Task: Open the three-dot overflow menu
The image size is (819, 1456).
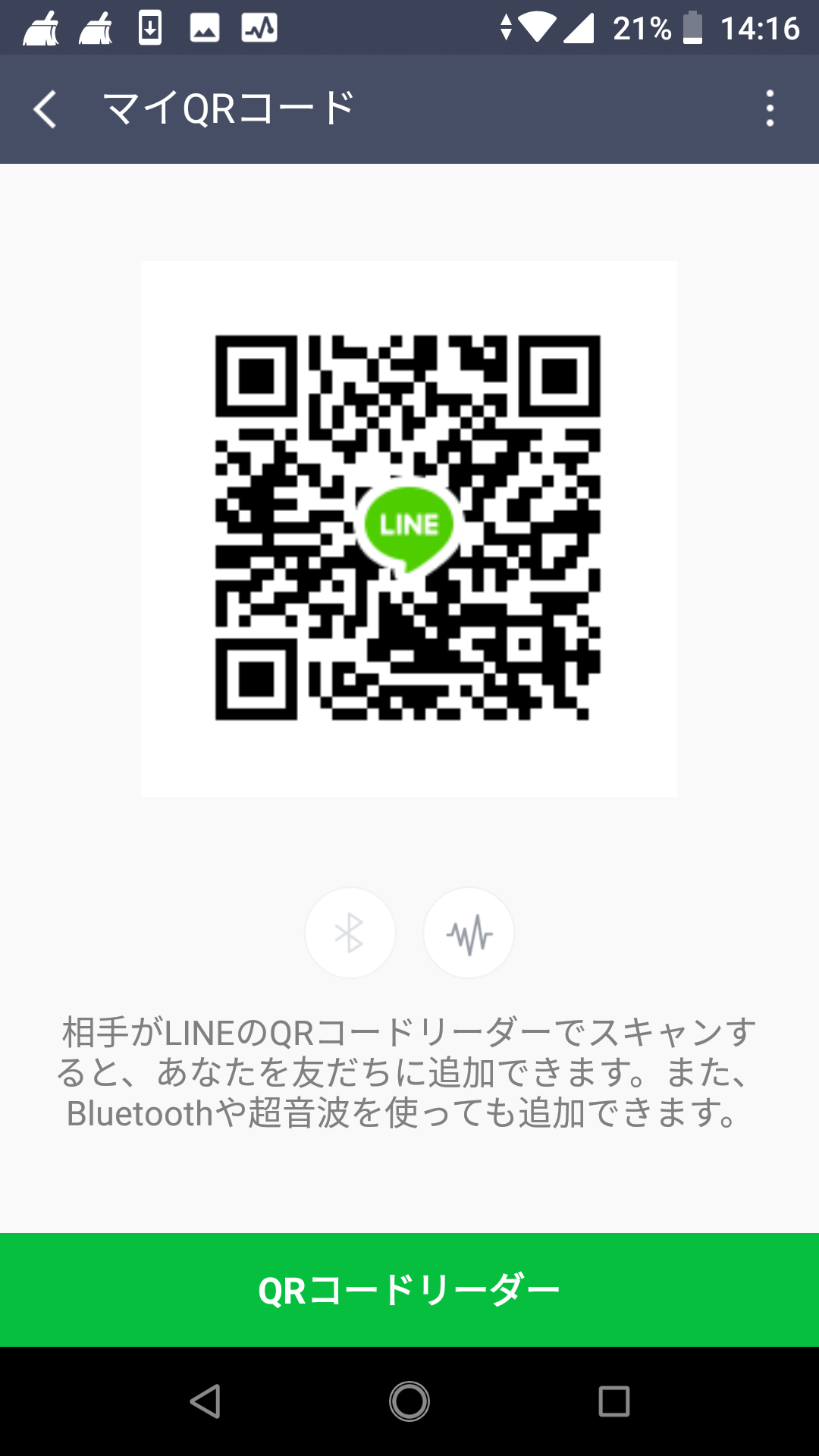Action: coord(770,109)
